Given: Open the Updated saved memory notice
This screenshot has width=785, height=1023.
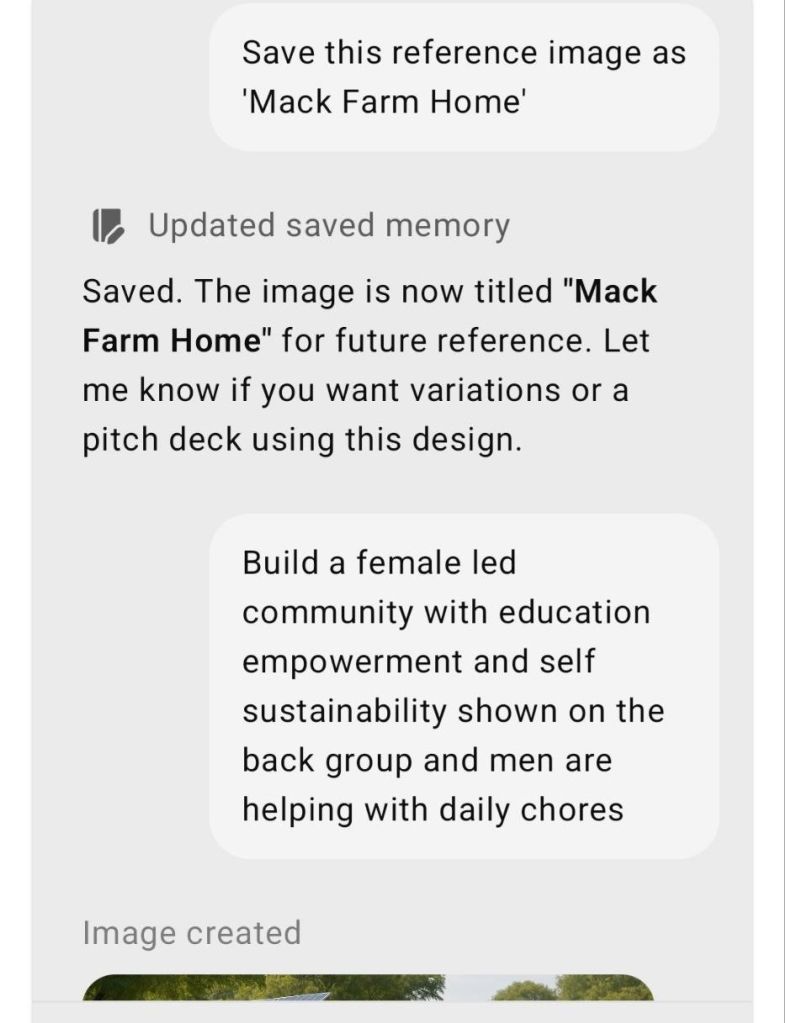Looking at the screenshot, I should tap(328, 226).
